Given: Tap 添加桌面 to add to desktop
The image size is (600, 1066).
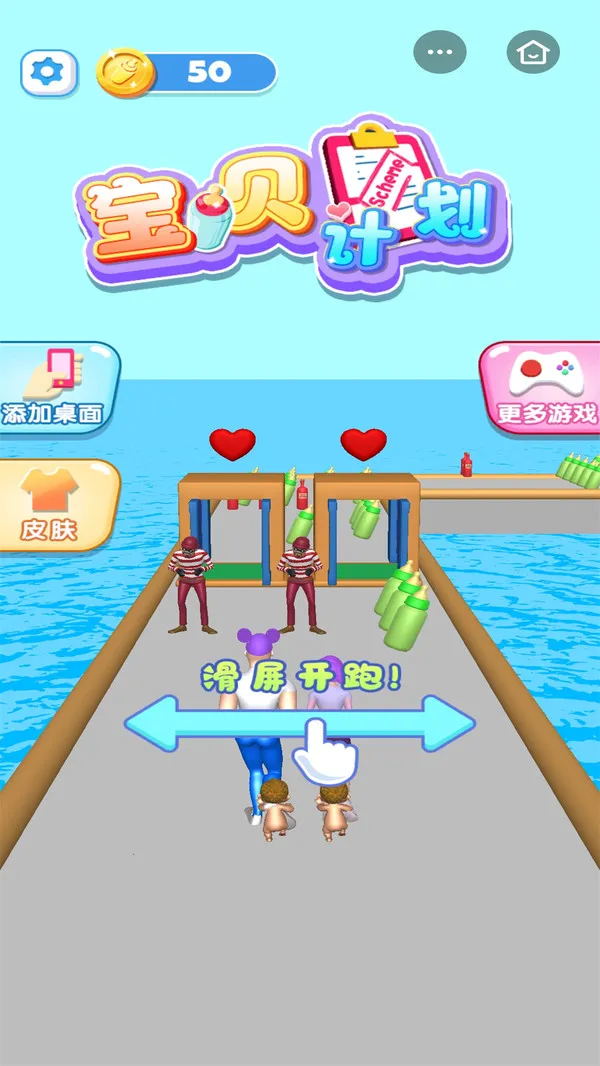Looking at the screenshot, I should click(55, 387).
